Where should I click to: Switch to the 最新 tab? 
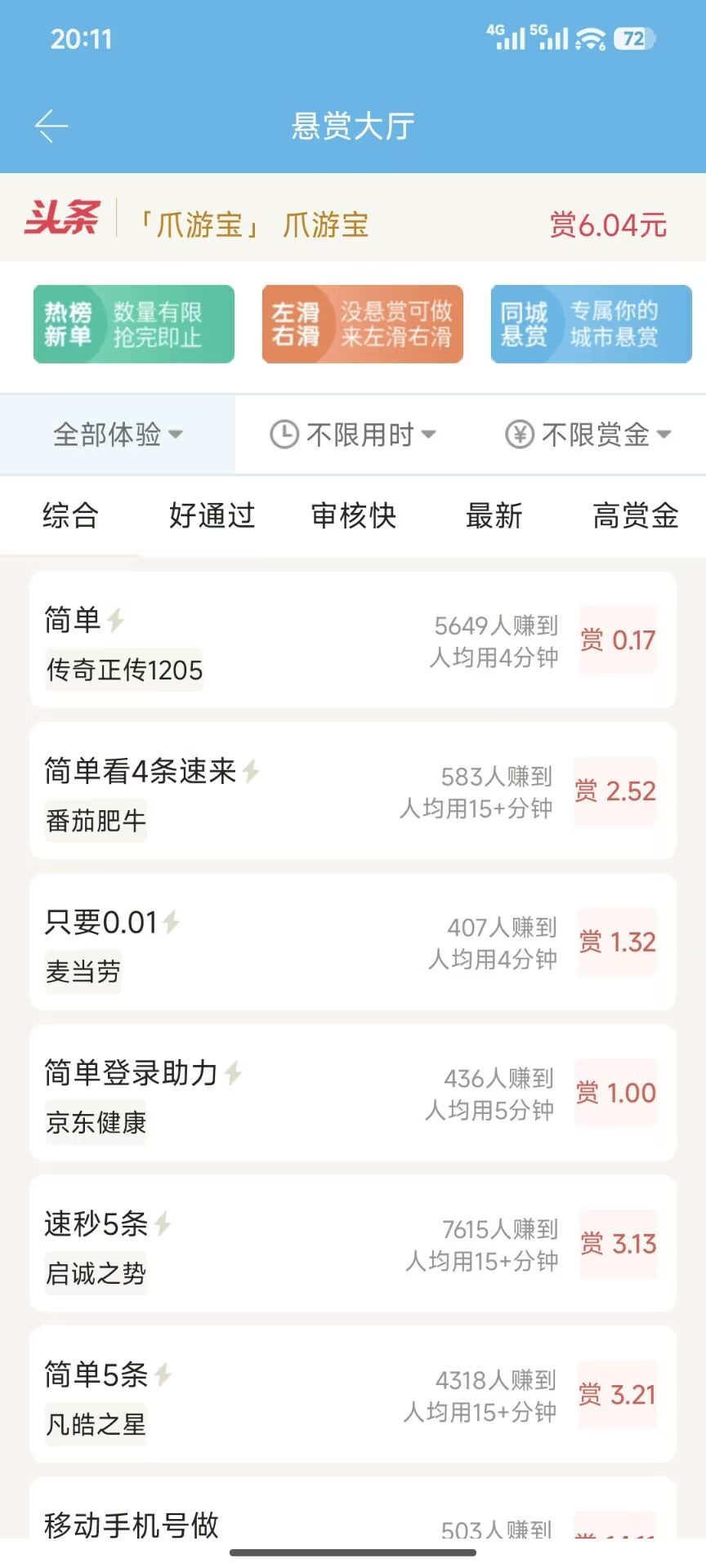pos(494,516)
